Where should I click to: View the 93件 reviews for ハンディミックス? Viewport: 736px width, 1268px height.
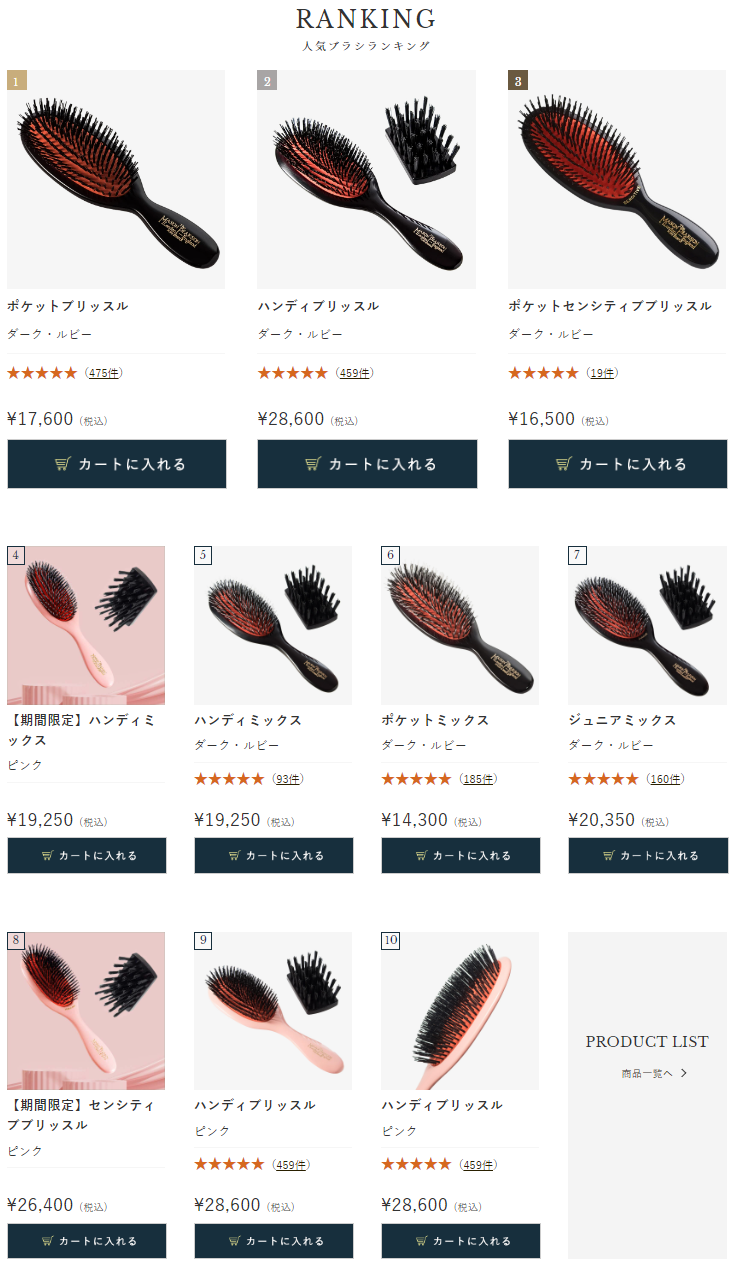pyautogui.click(x=288, y=779)
